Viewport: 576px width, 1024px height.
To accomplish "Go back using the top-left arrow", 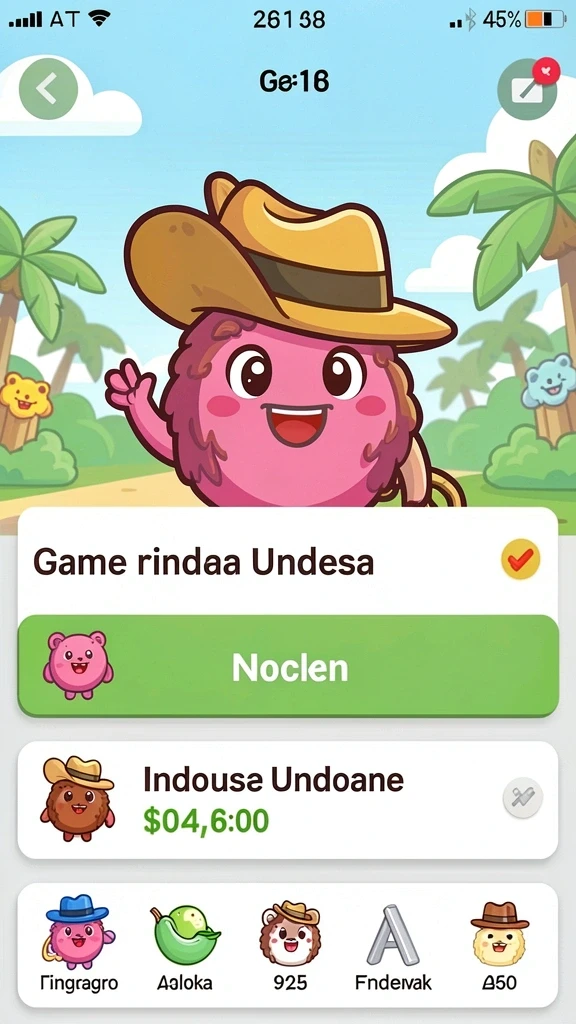I will point(48,88).
